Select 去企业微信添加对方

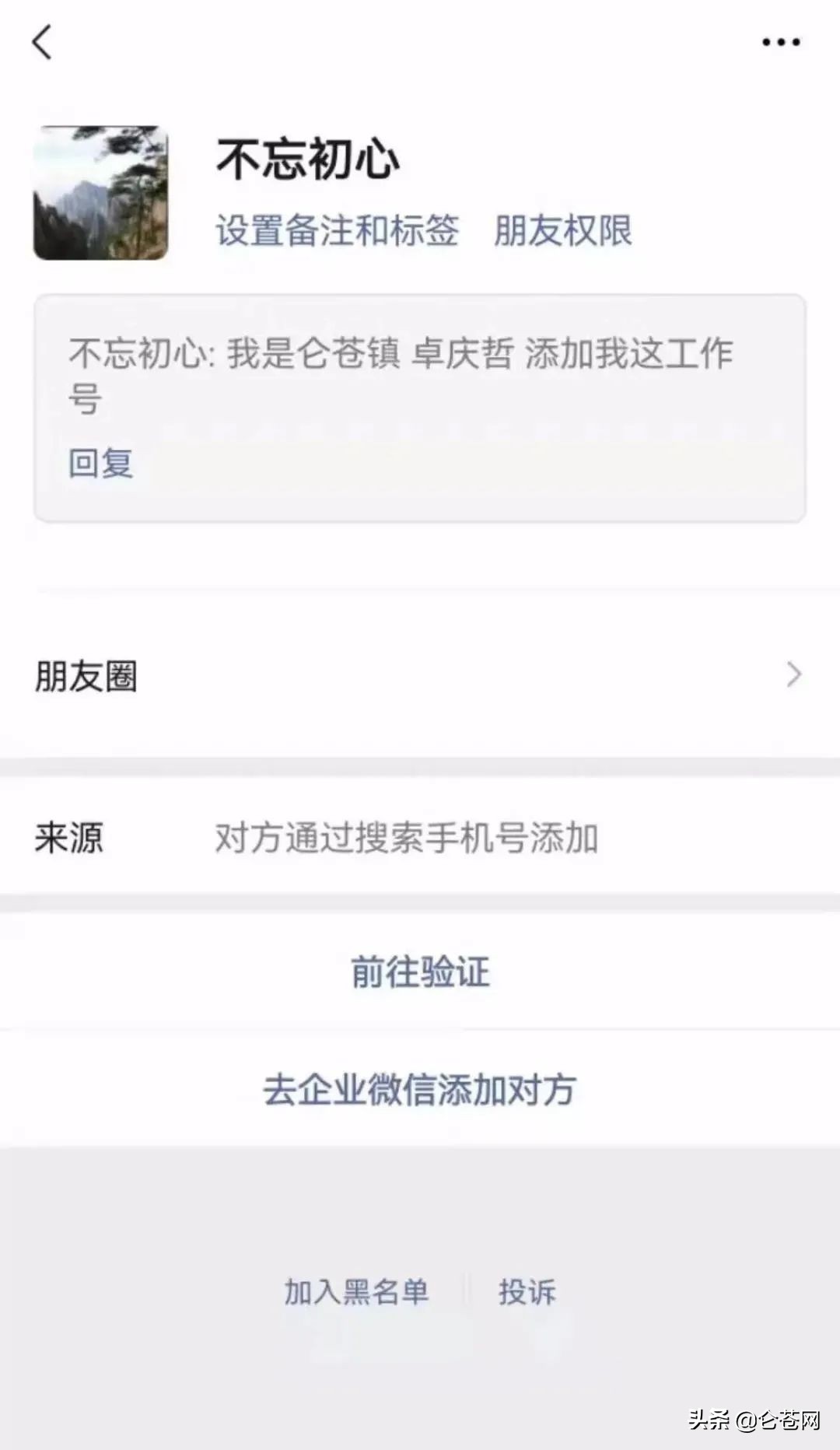[x=420, y=1088]
